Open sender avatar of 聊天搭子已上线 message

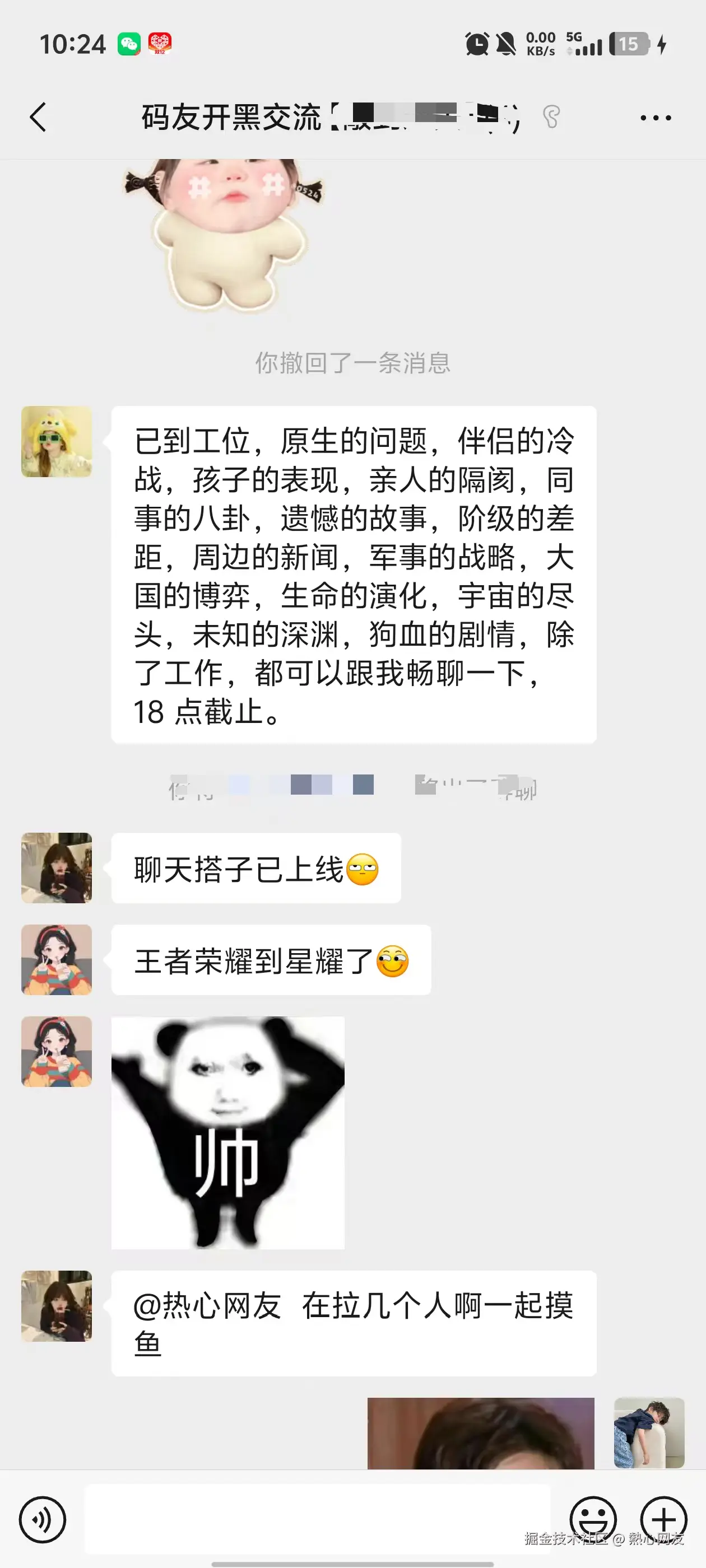coord(56,868)
